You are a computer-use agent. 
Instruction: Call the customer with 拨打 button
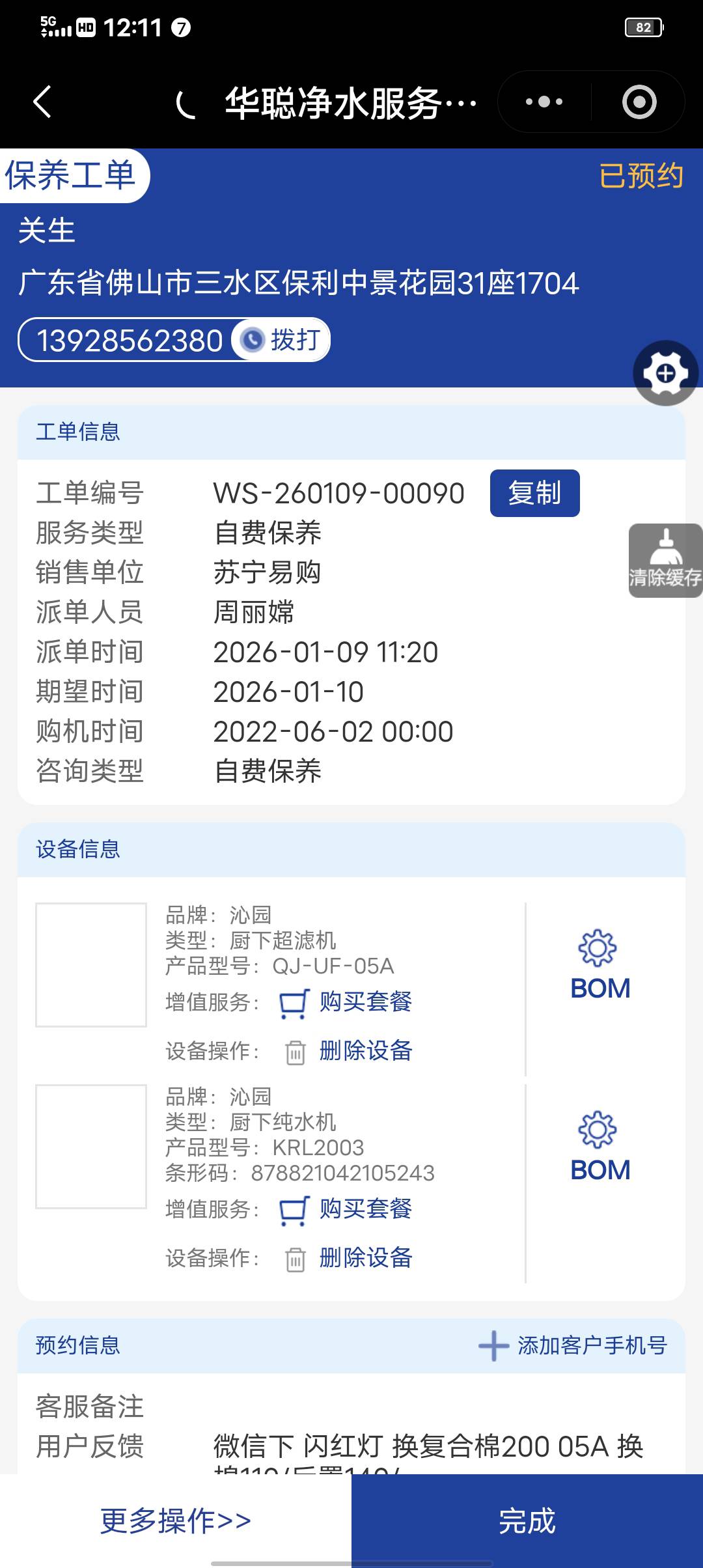point(281,340)
